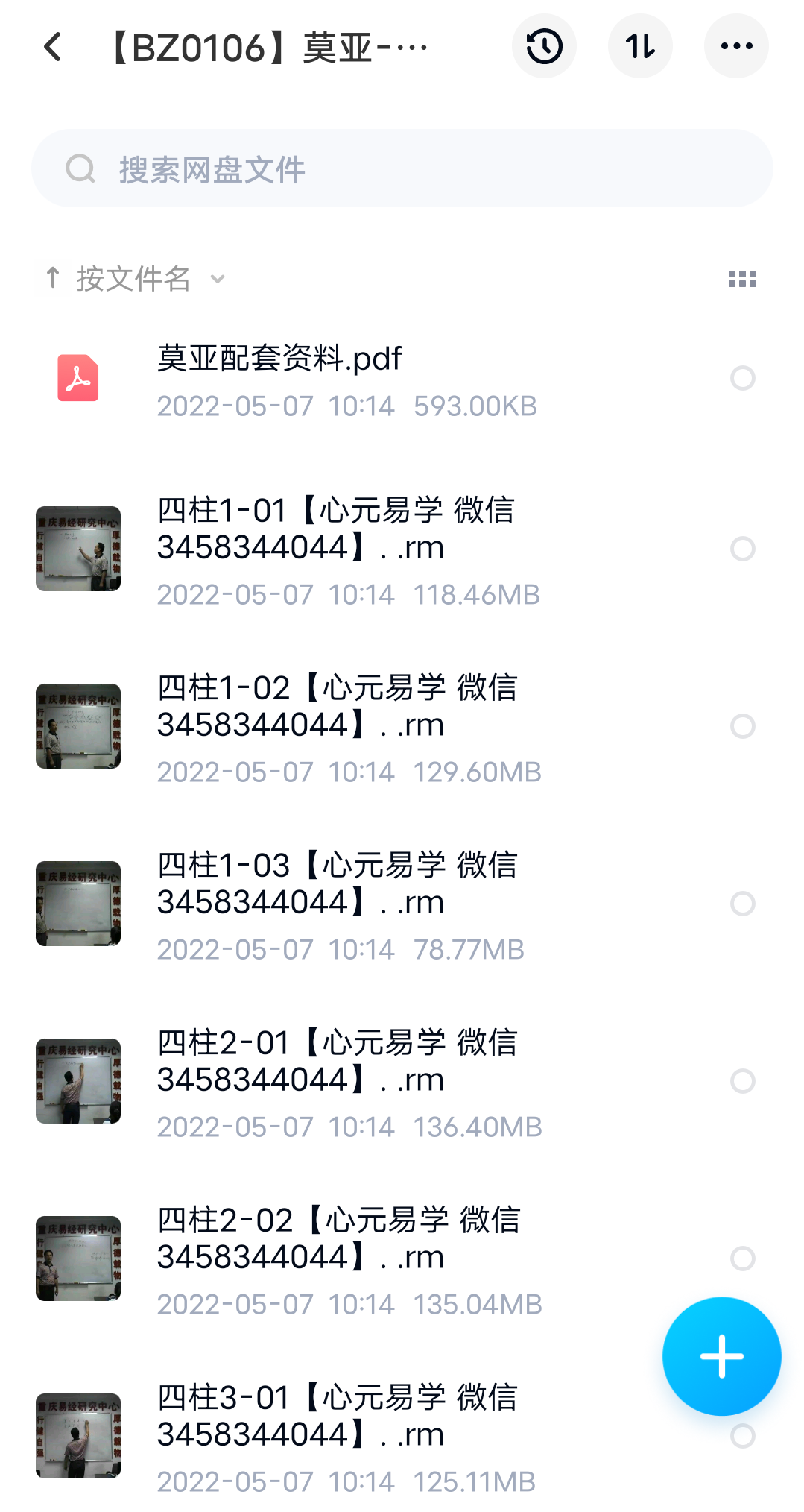Viewport: 804px width, 1512px height.
Task: Click the thumbnail of 四柱2-01 video
Action: click(x=77, y=1081)
